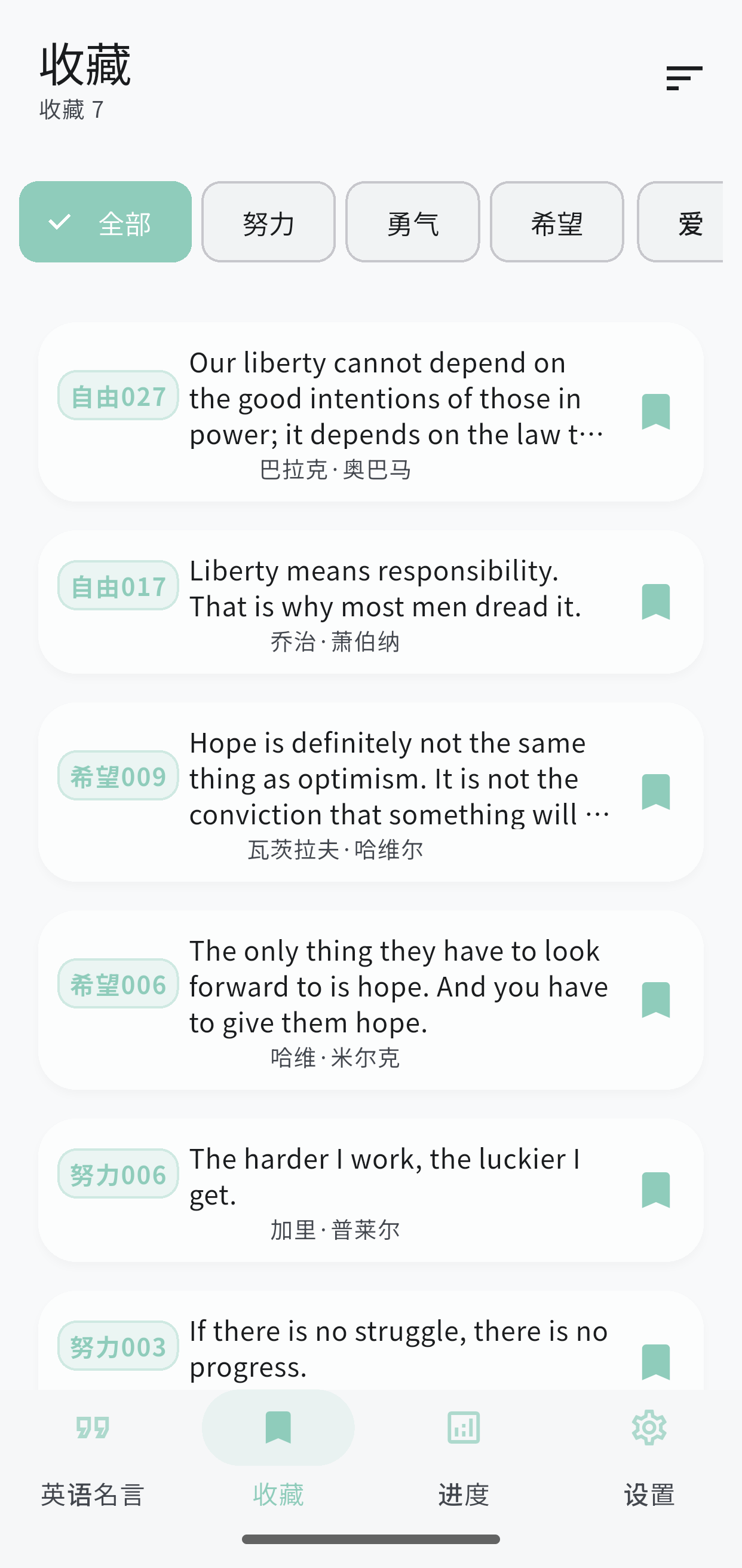Viewport: 742px width, 1568px height.
Task: Open the sort options icon
Action: (683, 78)
